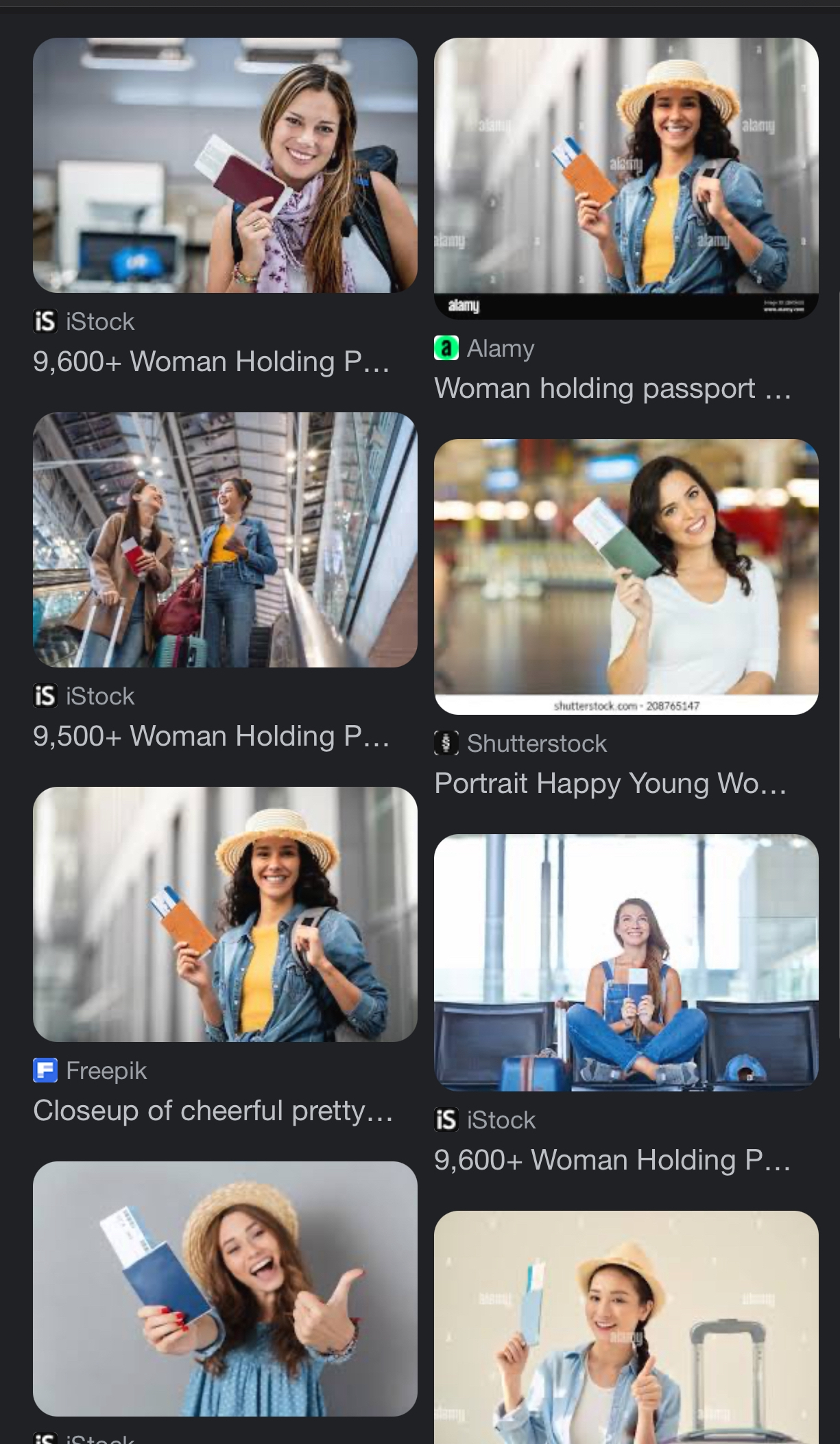Tap the 'Woman holding passport …' Alamy title
The image size is (840, 1444).
coord(613,388)
